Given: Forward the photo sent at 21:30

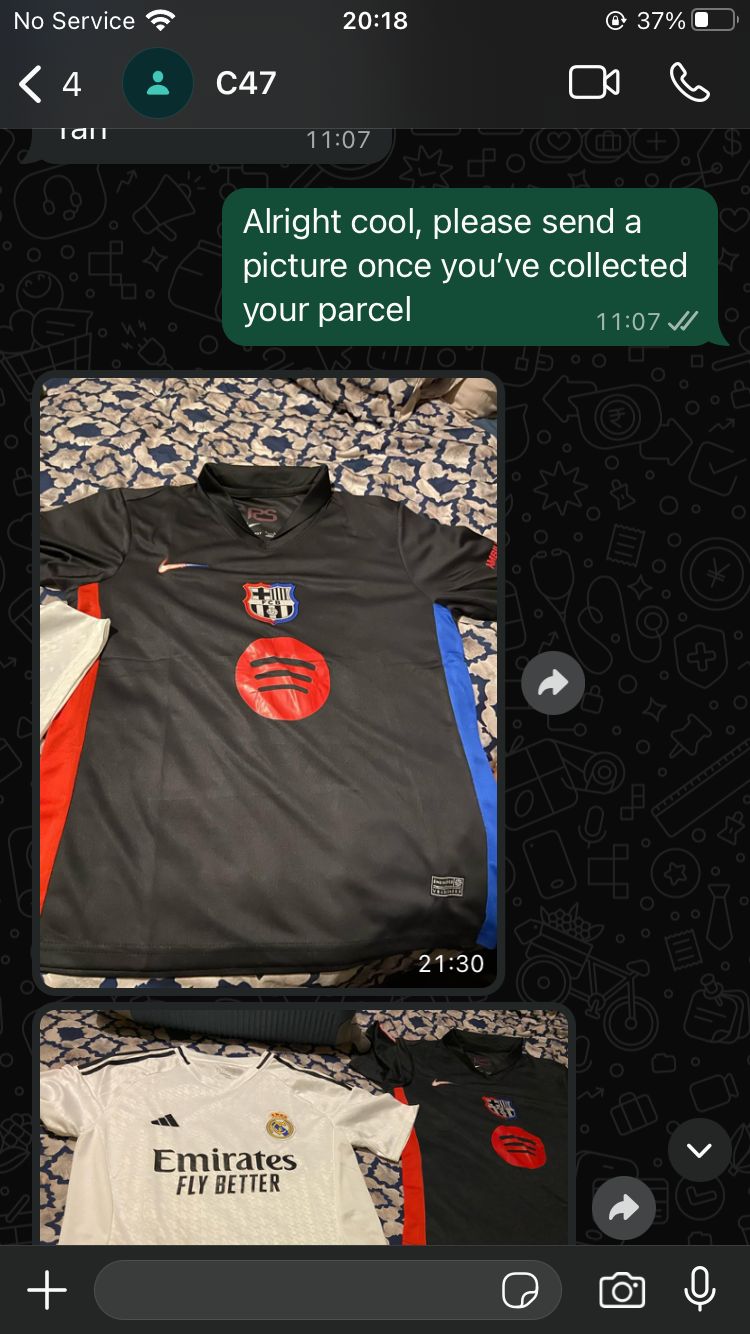Looking at the screenshot, I should tap(553, 683).
